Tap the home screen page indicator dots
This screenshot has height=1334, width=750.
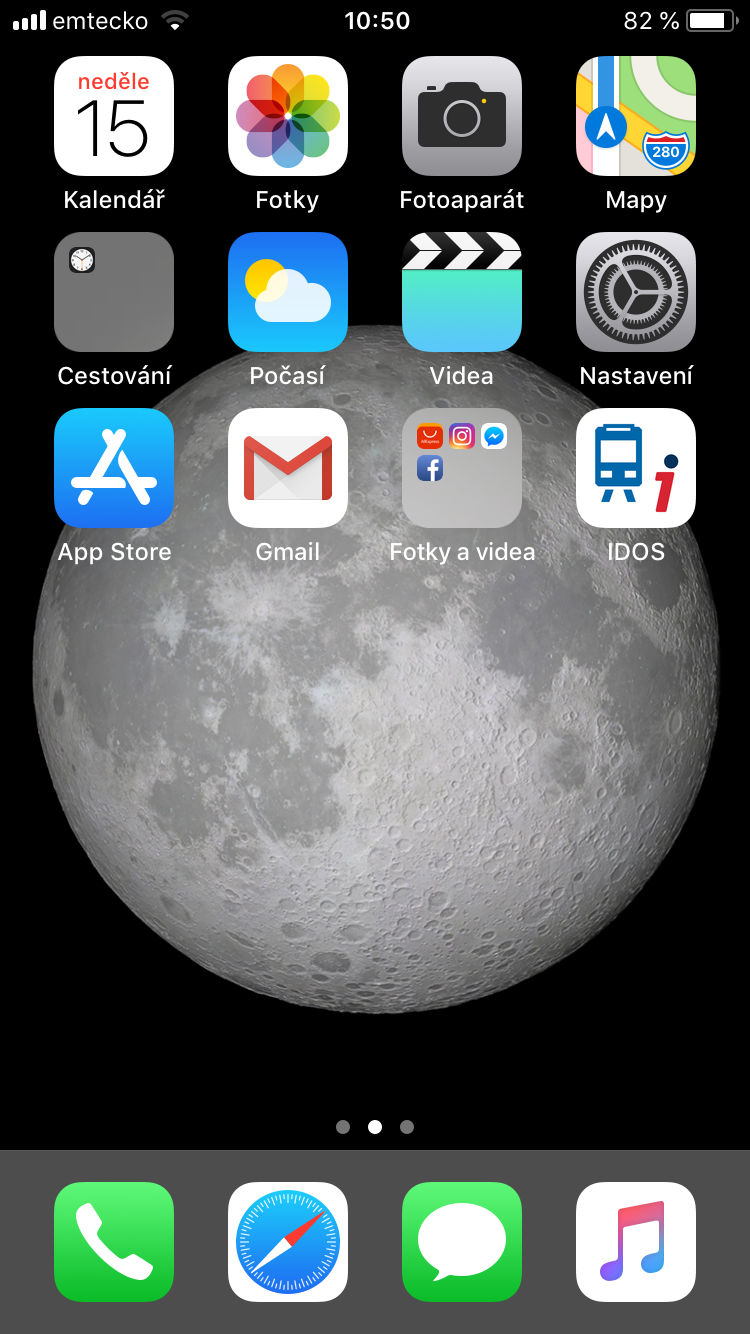click(375, 1127)
